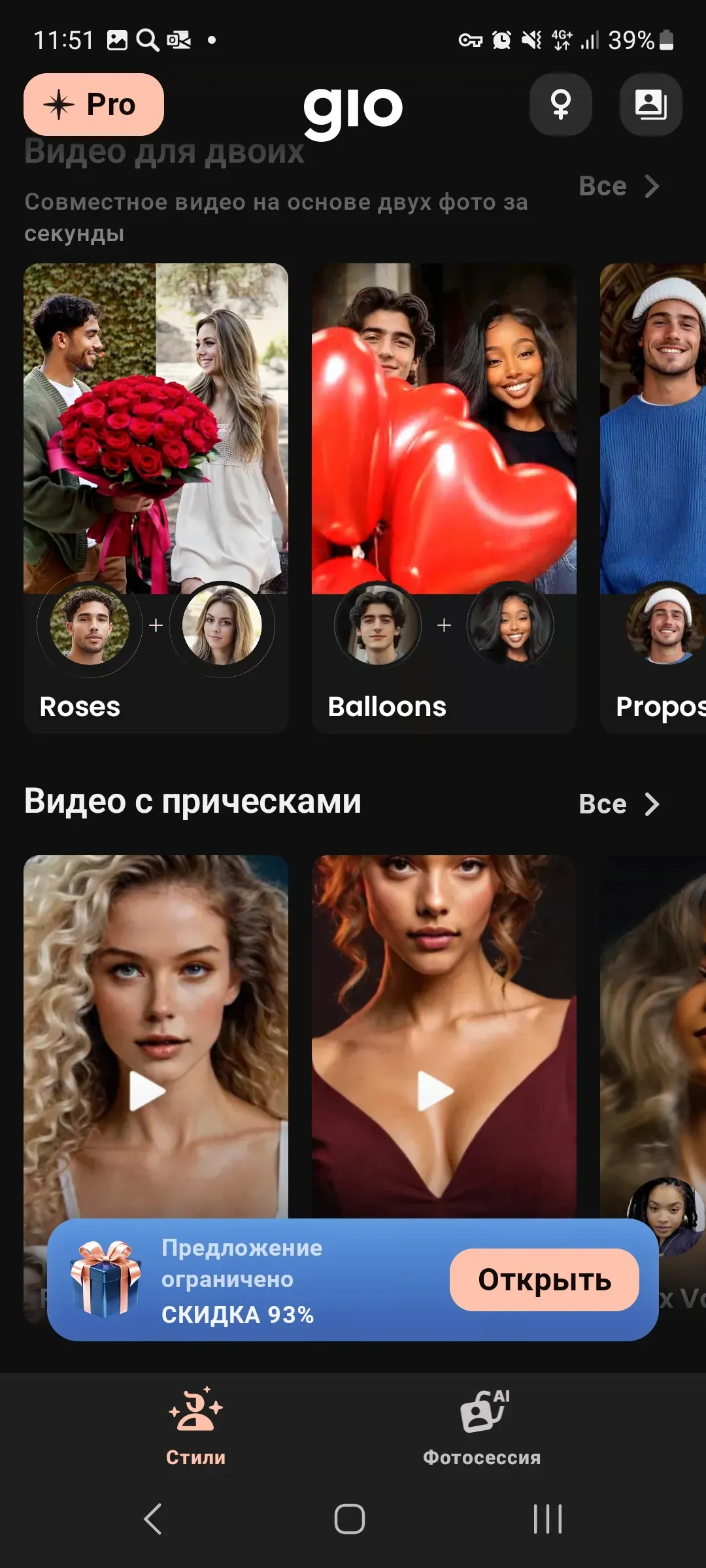Tap Открыть on the discount offer

pos(544,1279)
